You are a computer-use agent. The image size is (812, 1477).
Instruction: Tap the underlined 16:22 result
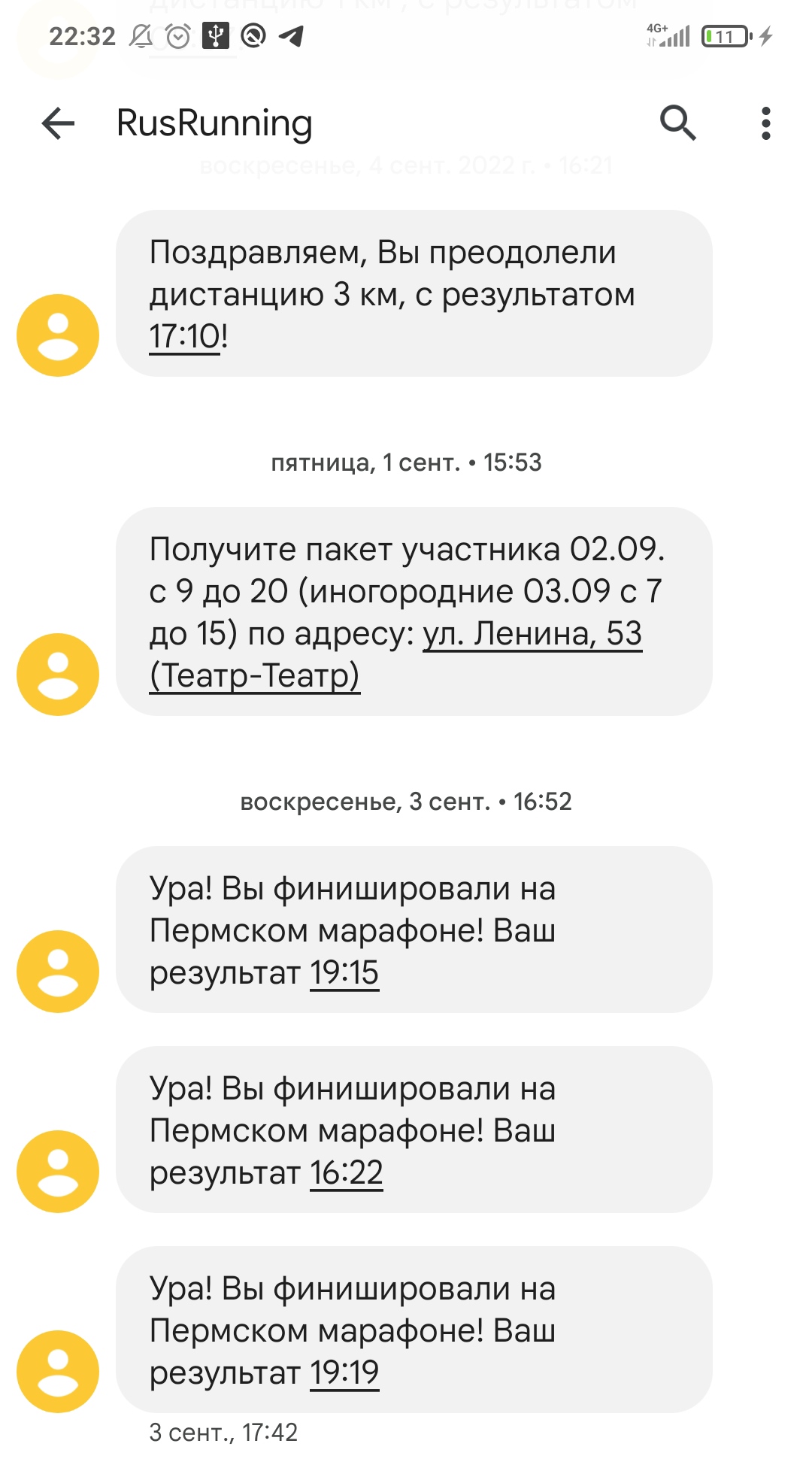[x=346, y=1172]
